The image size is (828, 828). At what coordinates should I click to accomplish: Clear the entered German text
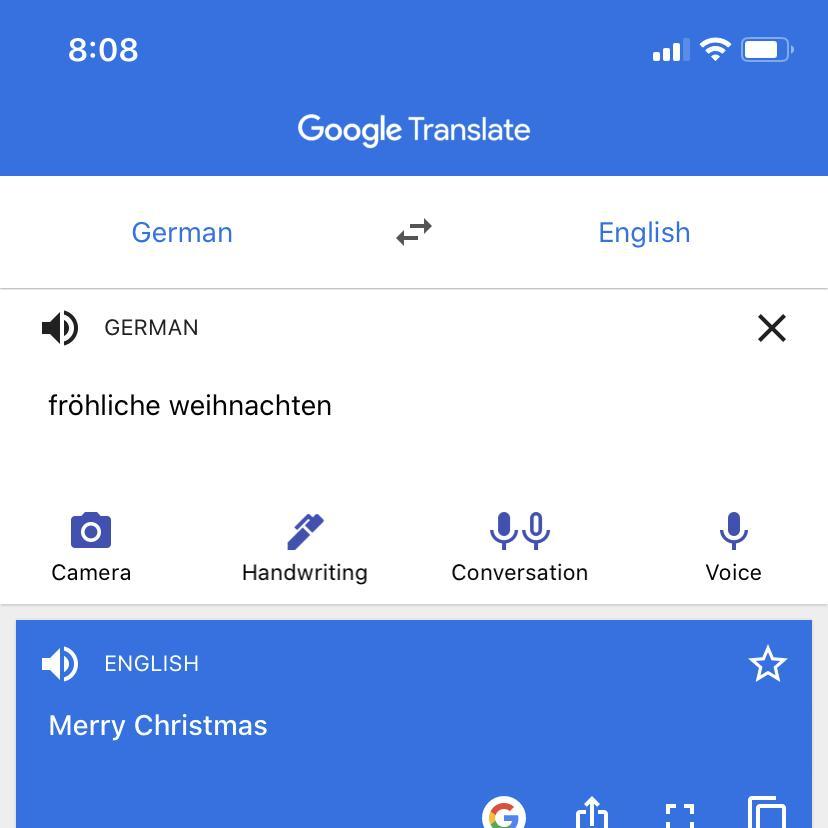pyautogui.click(x=771, y=328)
